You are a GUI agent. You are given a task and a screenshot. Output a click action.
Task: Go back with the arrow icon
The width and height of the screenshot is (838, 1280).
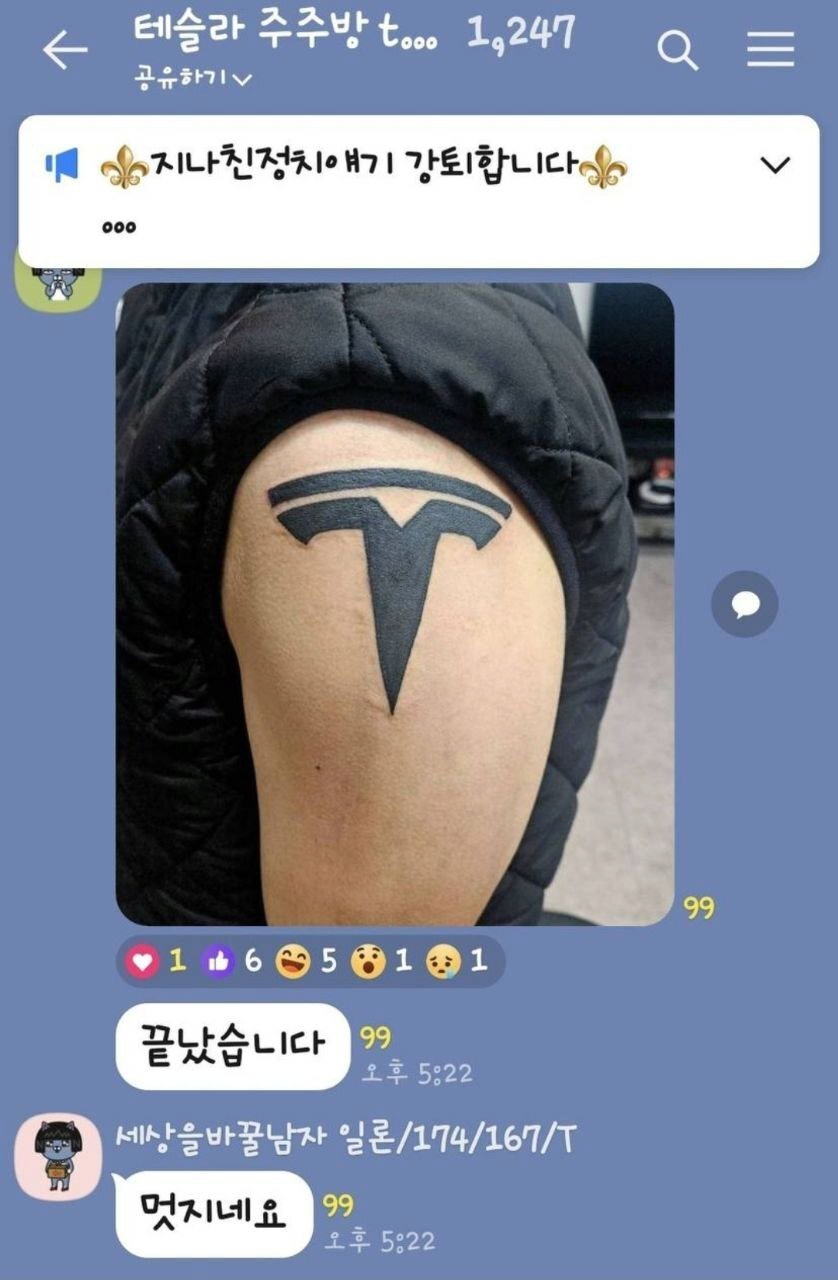click(x=65, y=50)
